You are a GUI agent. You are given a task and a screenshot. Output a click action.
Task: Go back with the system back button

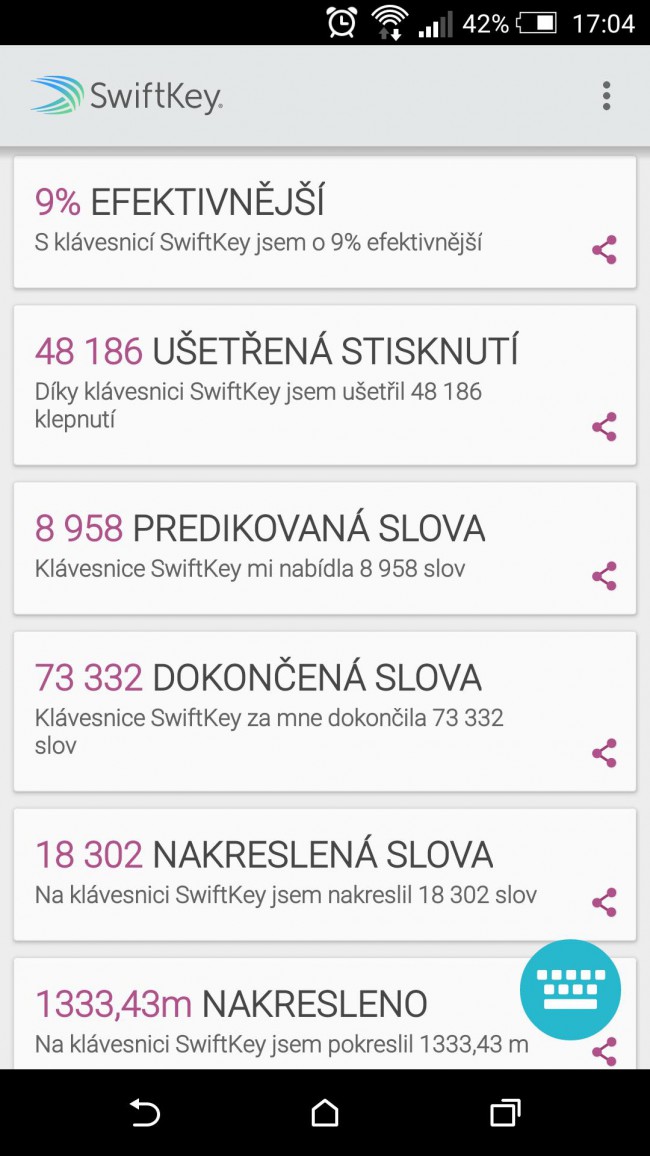144,1112
